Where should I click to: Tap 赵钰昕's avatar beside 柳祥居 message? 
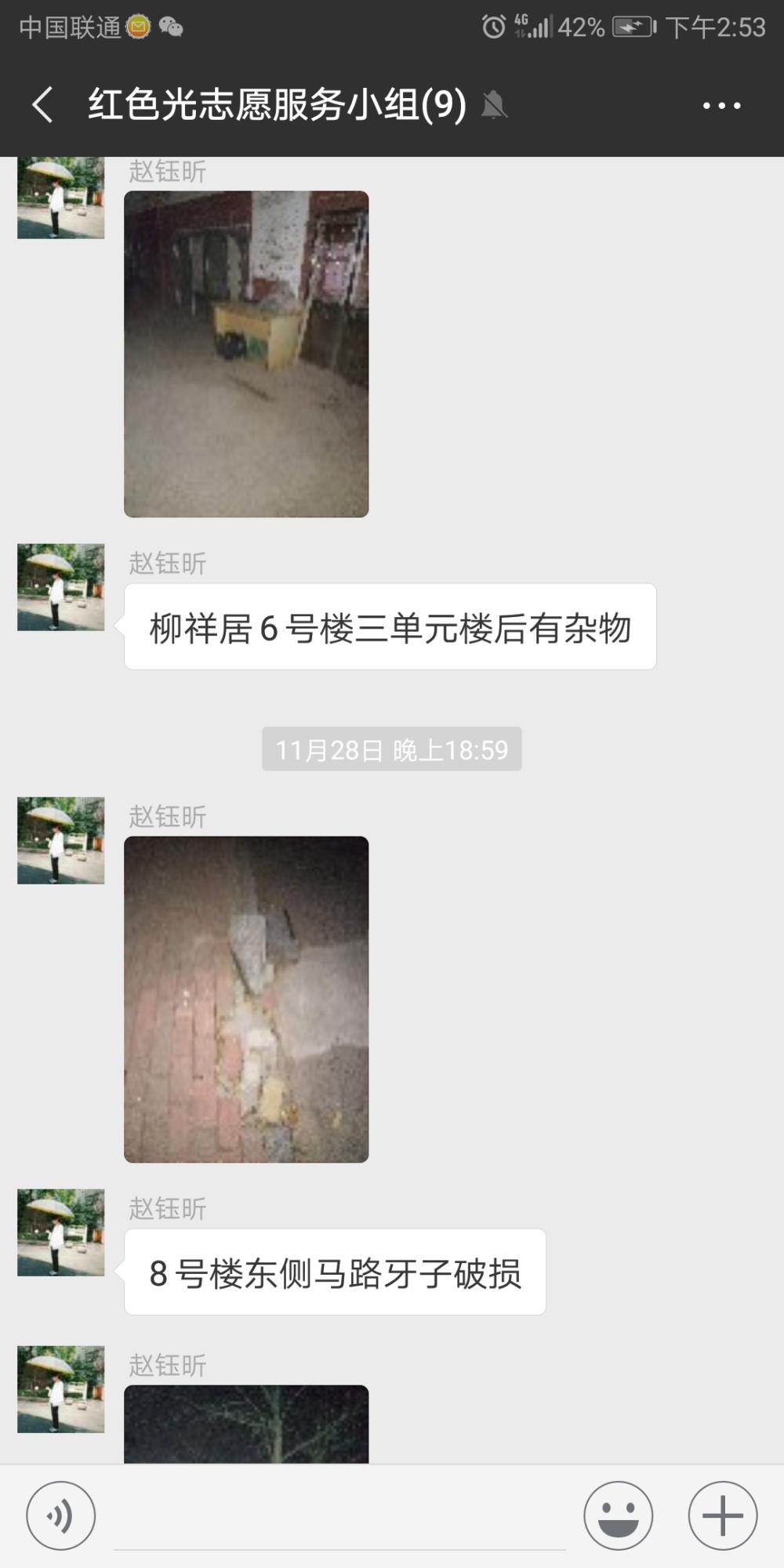coord(61,587)
